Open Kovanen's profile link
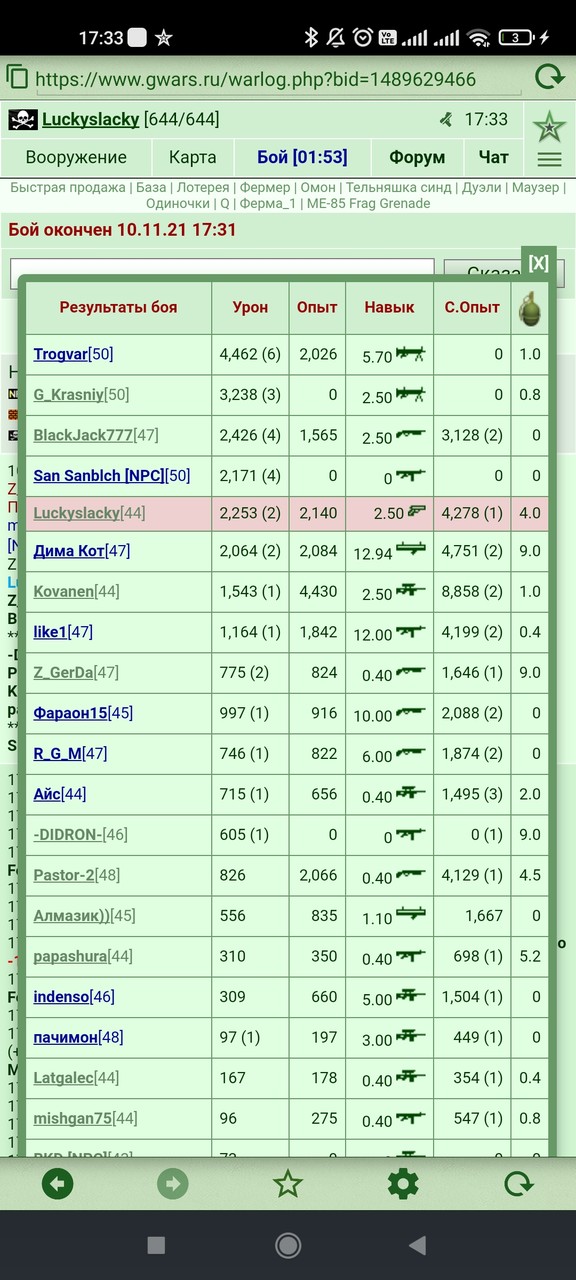The image size is (576, 1280). click(x=63, y=591)
